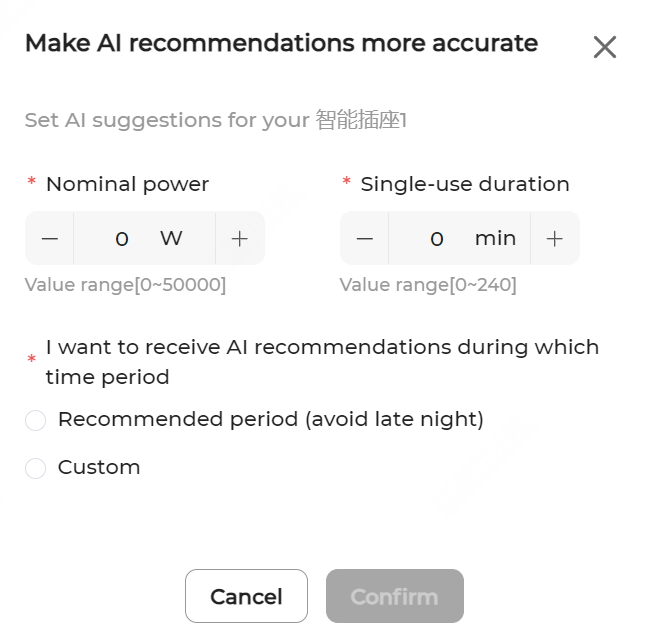Viewport: 650px width, 642px height.
Task: Increase the nominal power value
Action: point(240,238)
